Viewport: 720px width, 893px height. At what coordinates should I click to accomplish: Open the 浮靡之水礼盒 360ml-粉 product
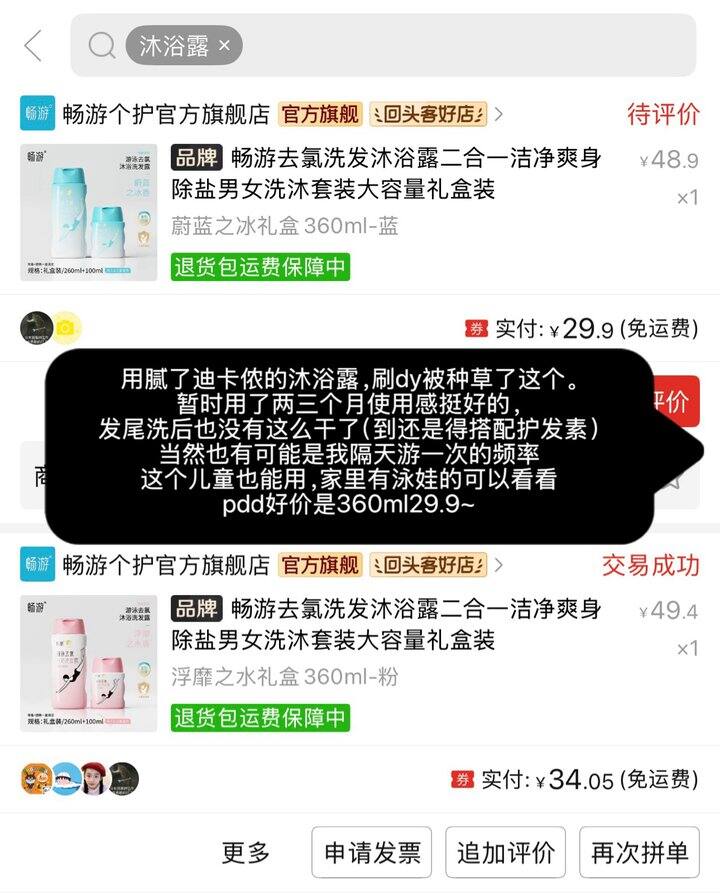pyautogui.click(x=360, y=663)
